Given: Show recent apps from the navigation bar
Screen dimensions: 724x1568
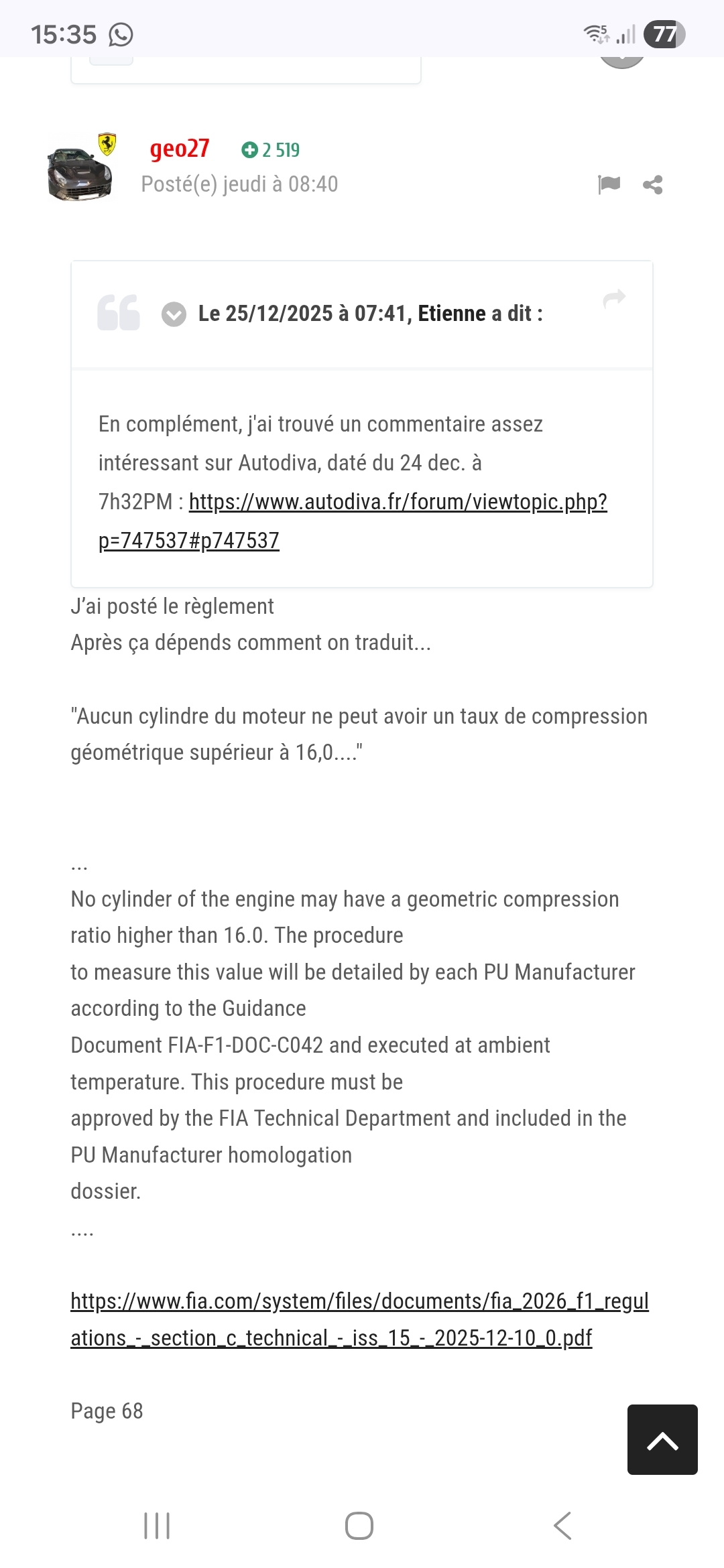Looking at the screenshot, I should point(157,1526).
